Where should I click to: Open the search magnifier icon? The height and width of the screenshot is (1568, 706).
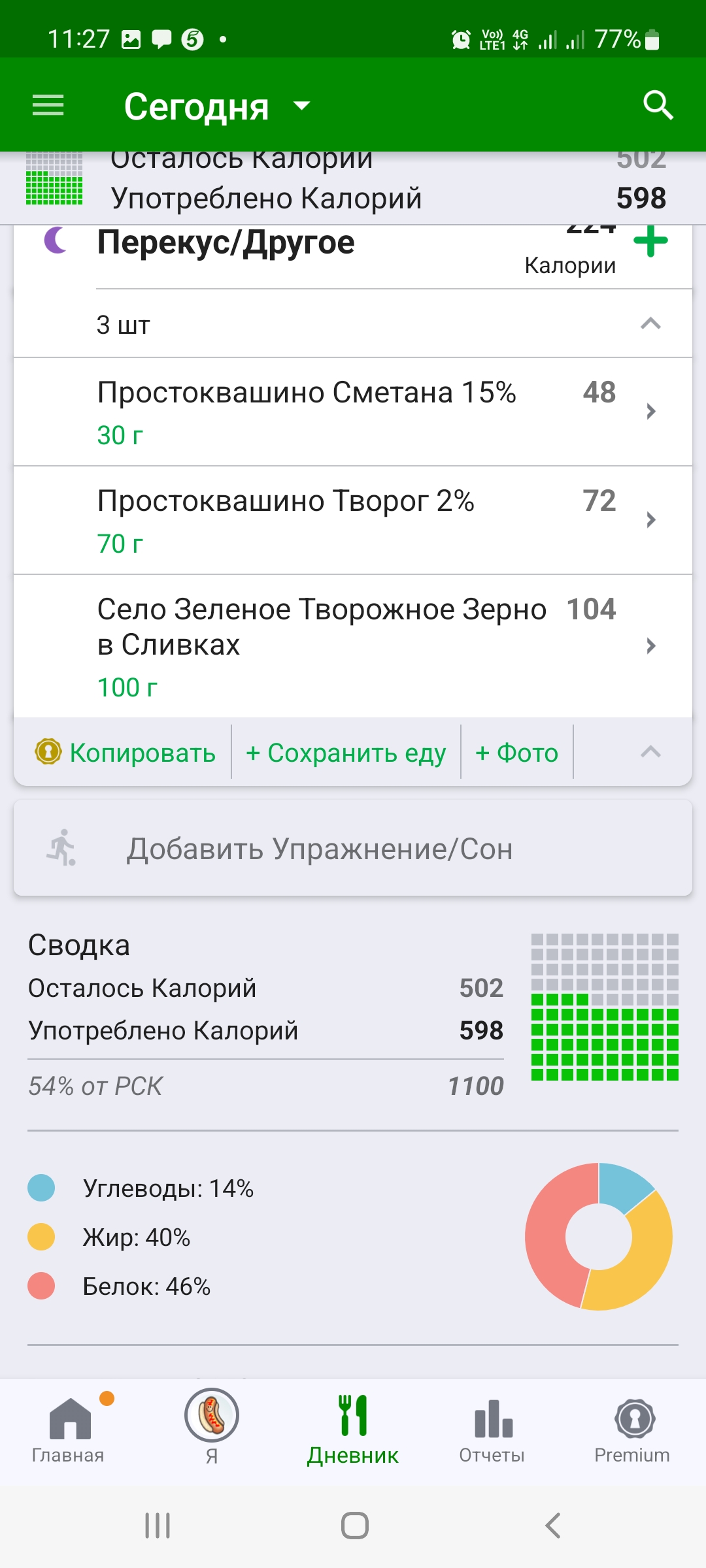click(658, 105)
